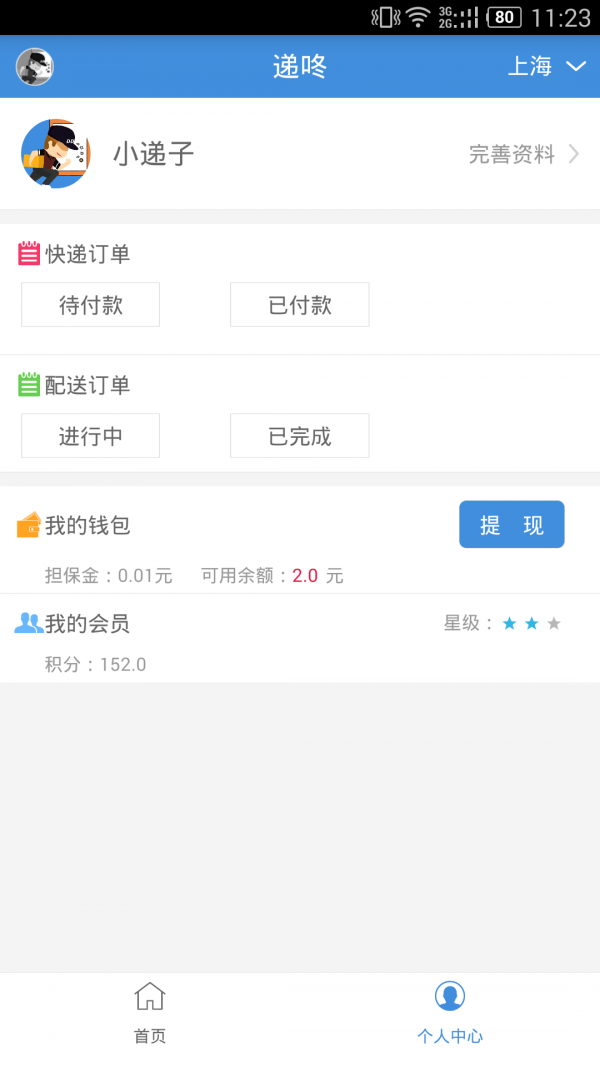Tap the 小递子 profile picture

55,154
